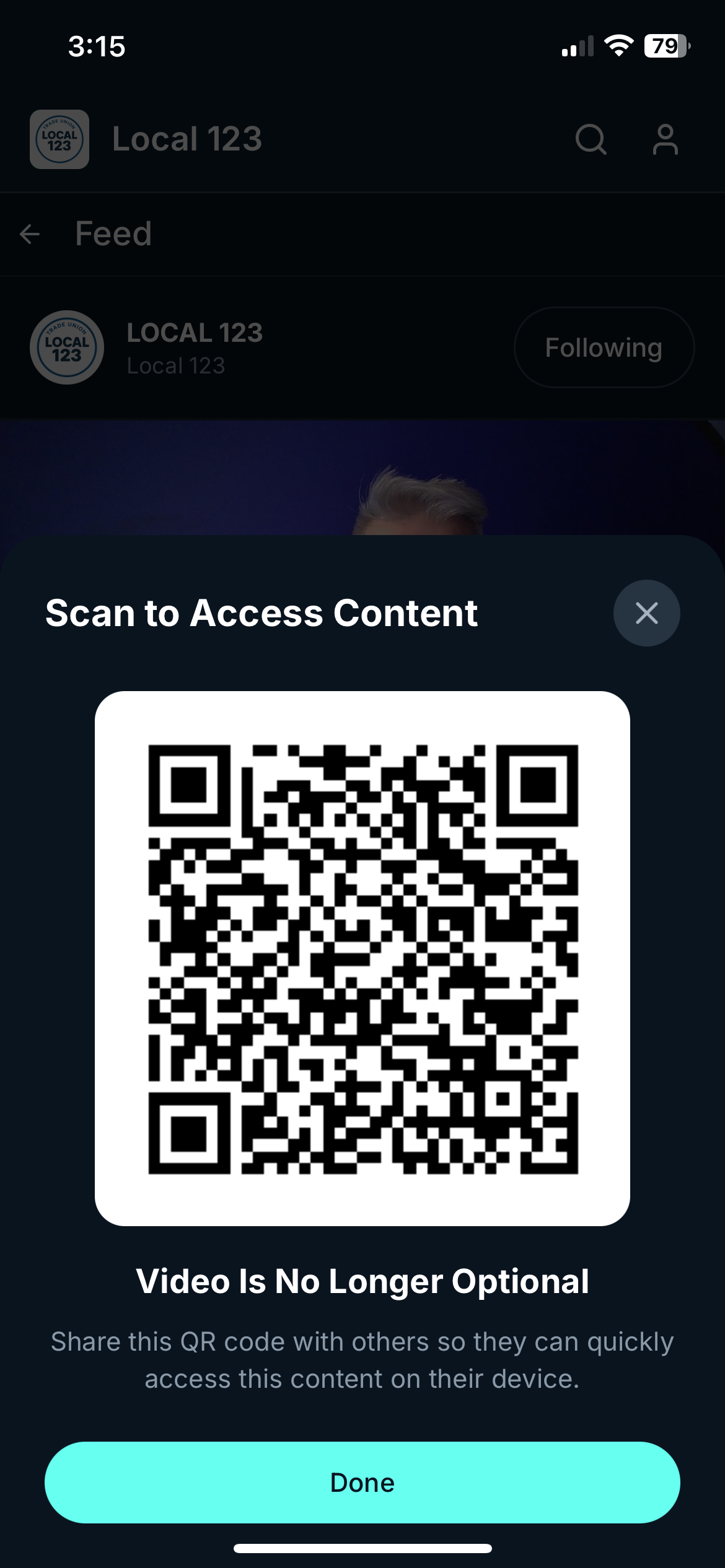Tap the back arrow next to Feed
Viewport: 725px width, 1568px height.
tap(29, 234)
